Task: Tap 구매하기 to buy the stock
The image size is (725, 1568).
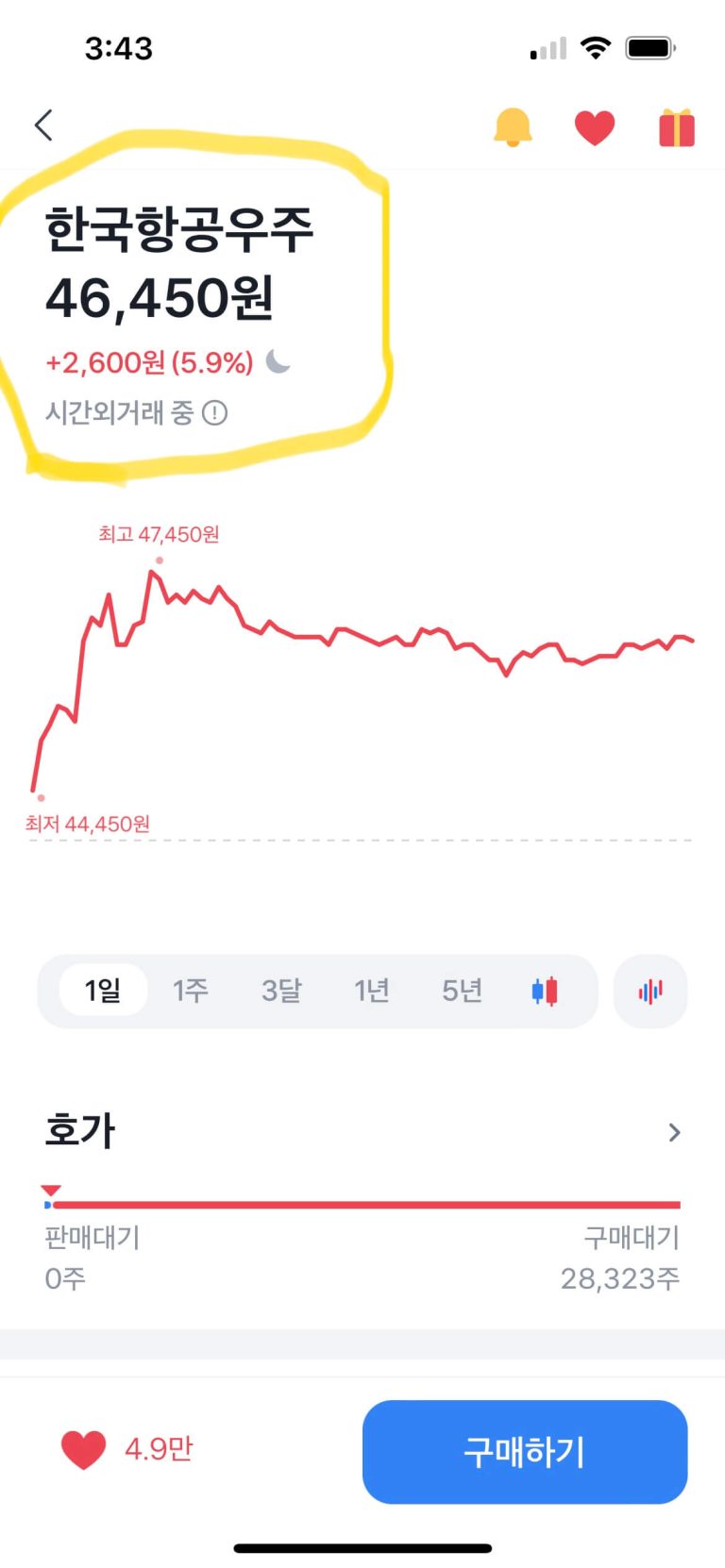Action: (525, 1452)
